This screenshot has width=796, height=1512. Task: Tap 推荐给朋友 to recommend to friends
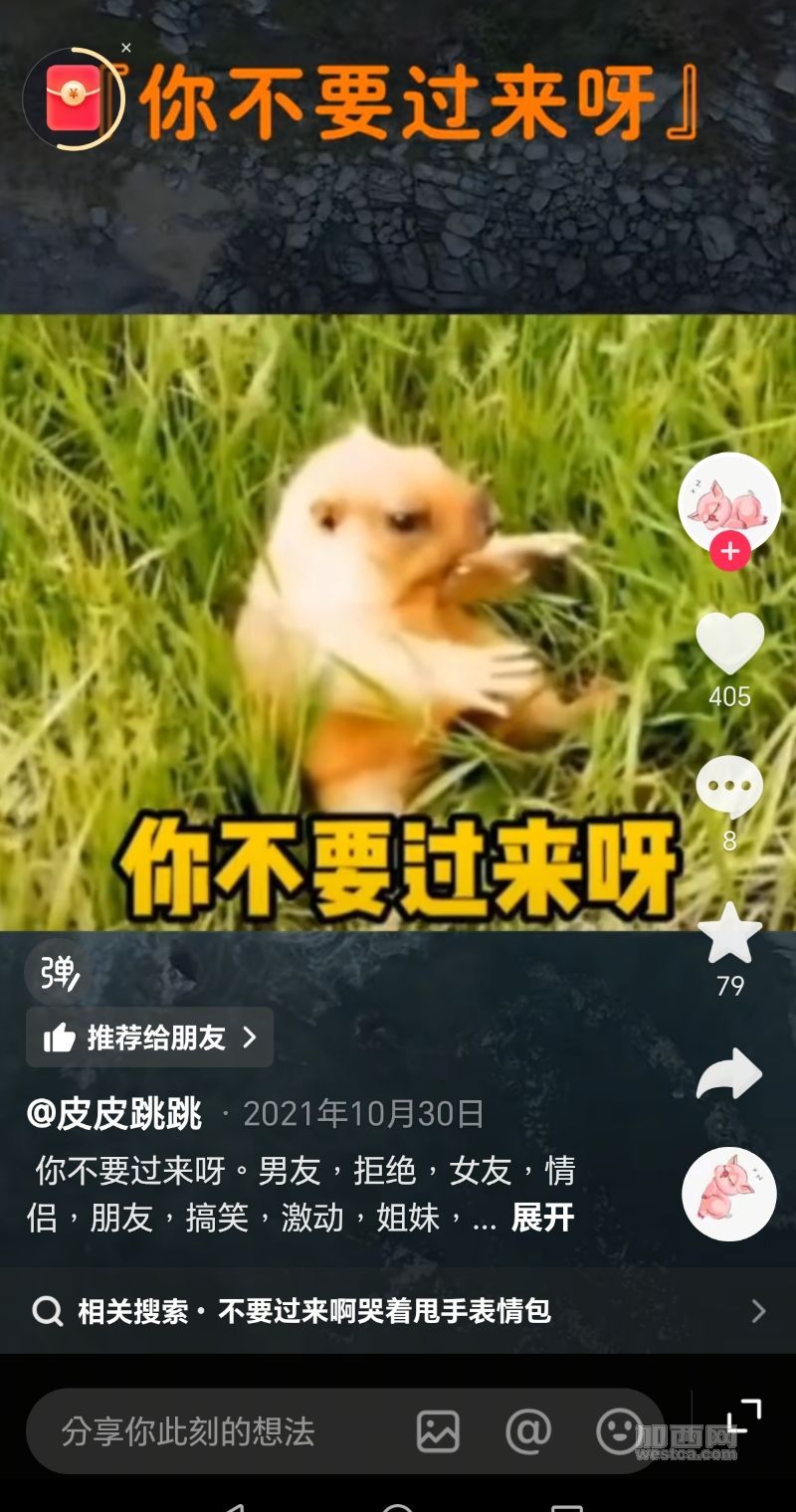[149, 1039]
